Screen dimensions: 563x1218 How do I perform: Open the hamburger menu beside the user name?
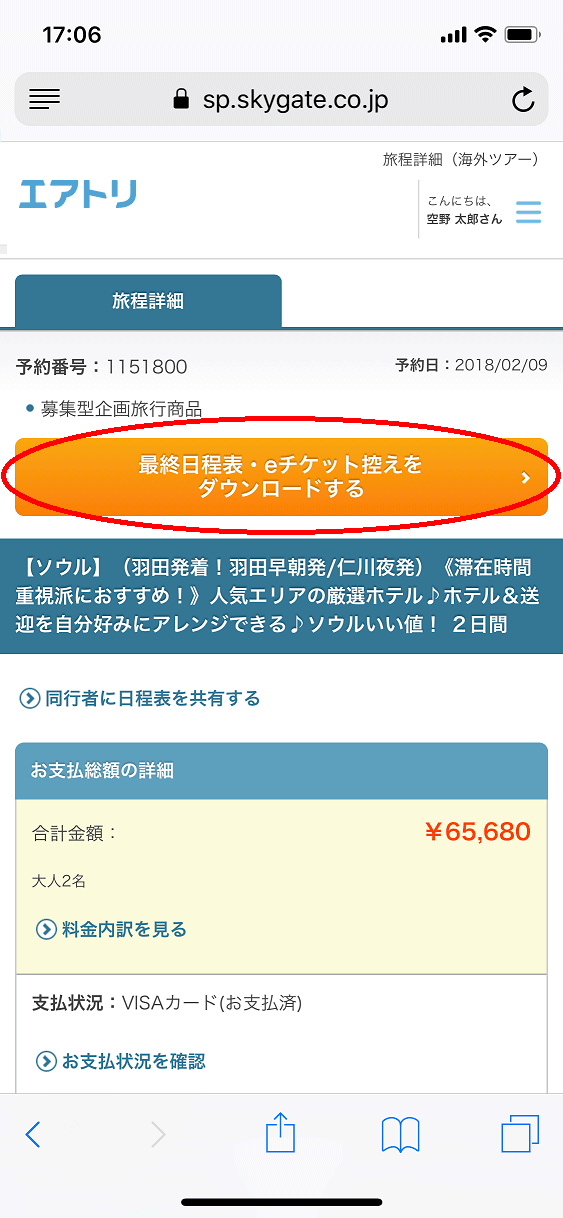(529, 213)
